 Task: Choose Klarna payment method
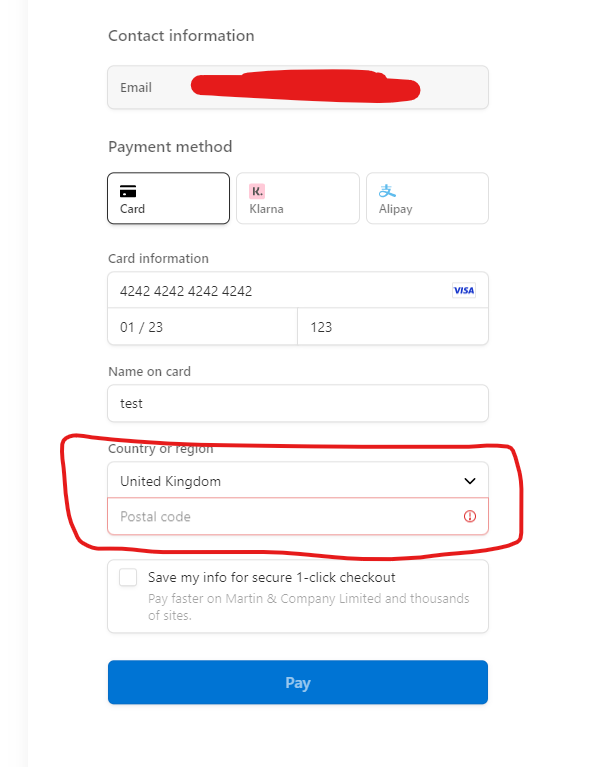297,198
